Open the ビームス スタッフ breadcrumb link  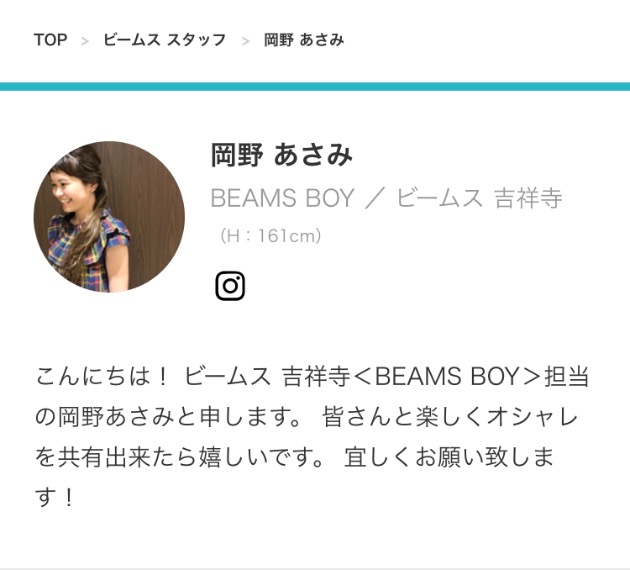(x=165, y=40)
